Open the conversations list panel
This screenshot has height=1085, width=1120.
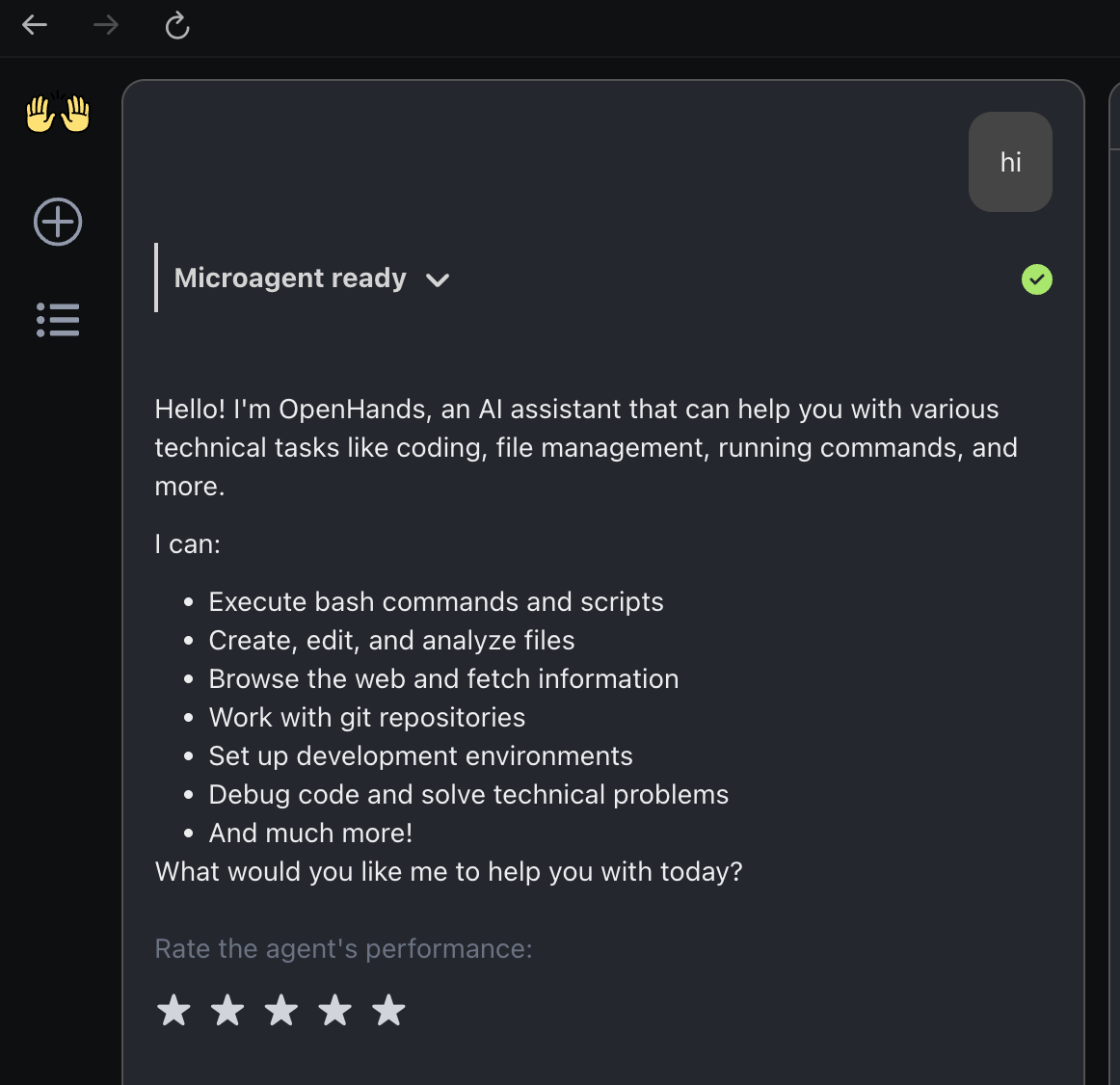tap(58, 320)
